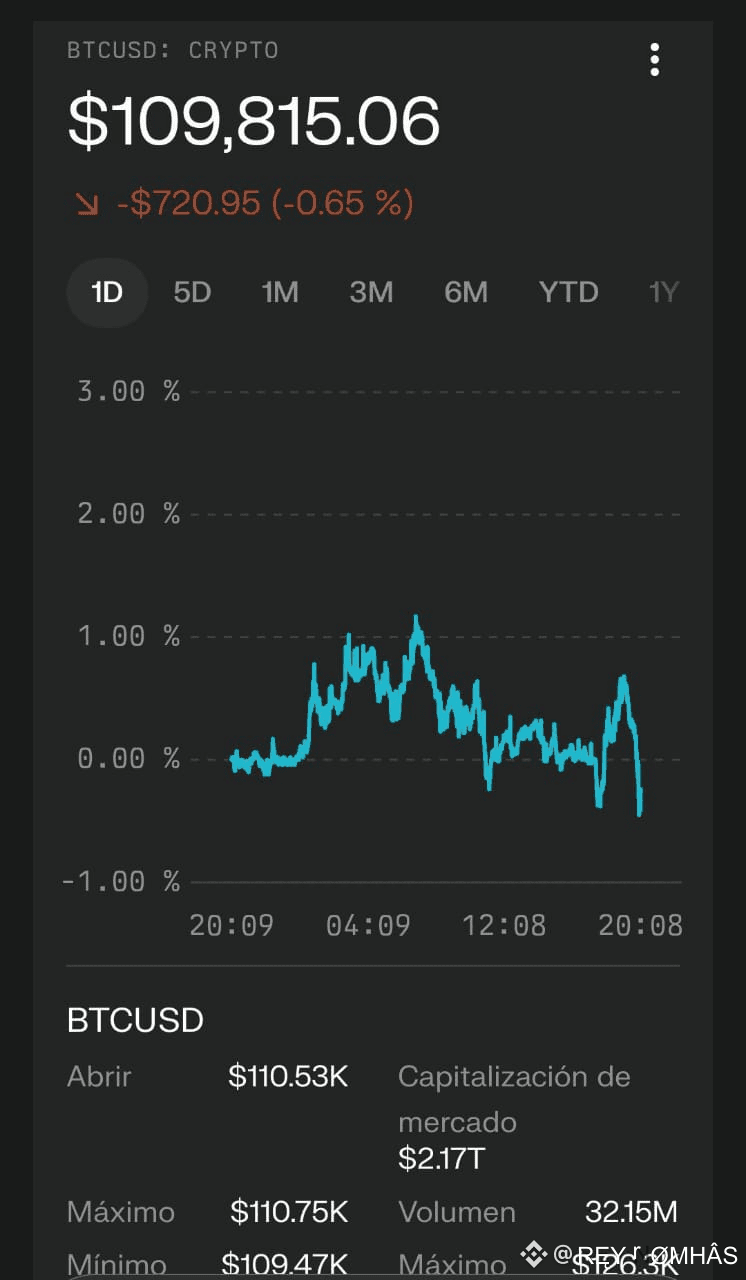This screenshot has height=1280, width=746.
Task: View the 6M chart range
Action: coord(466,292)
